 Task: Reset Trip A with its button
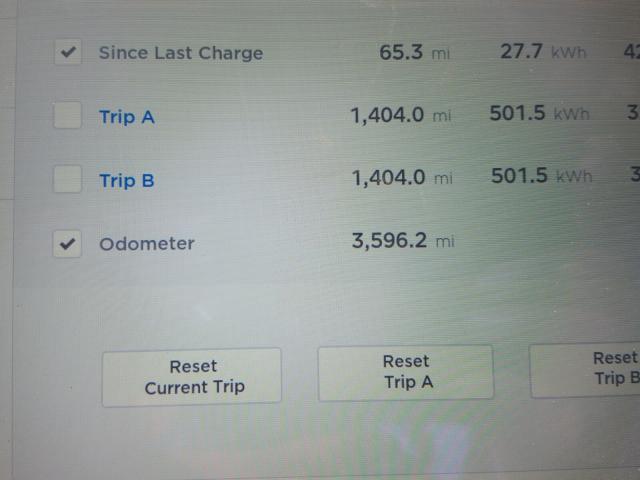tap(405, 372)
